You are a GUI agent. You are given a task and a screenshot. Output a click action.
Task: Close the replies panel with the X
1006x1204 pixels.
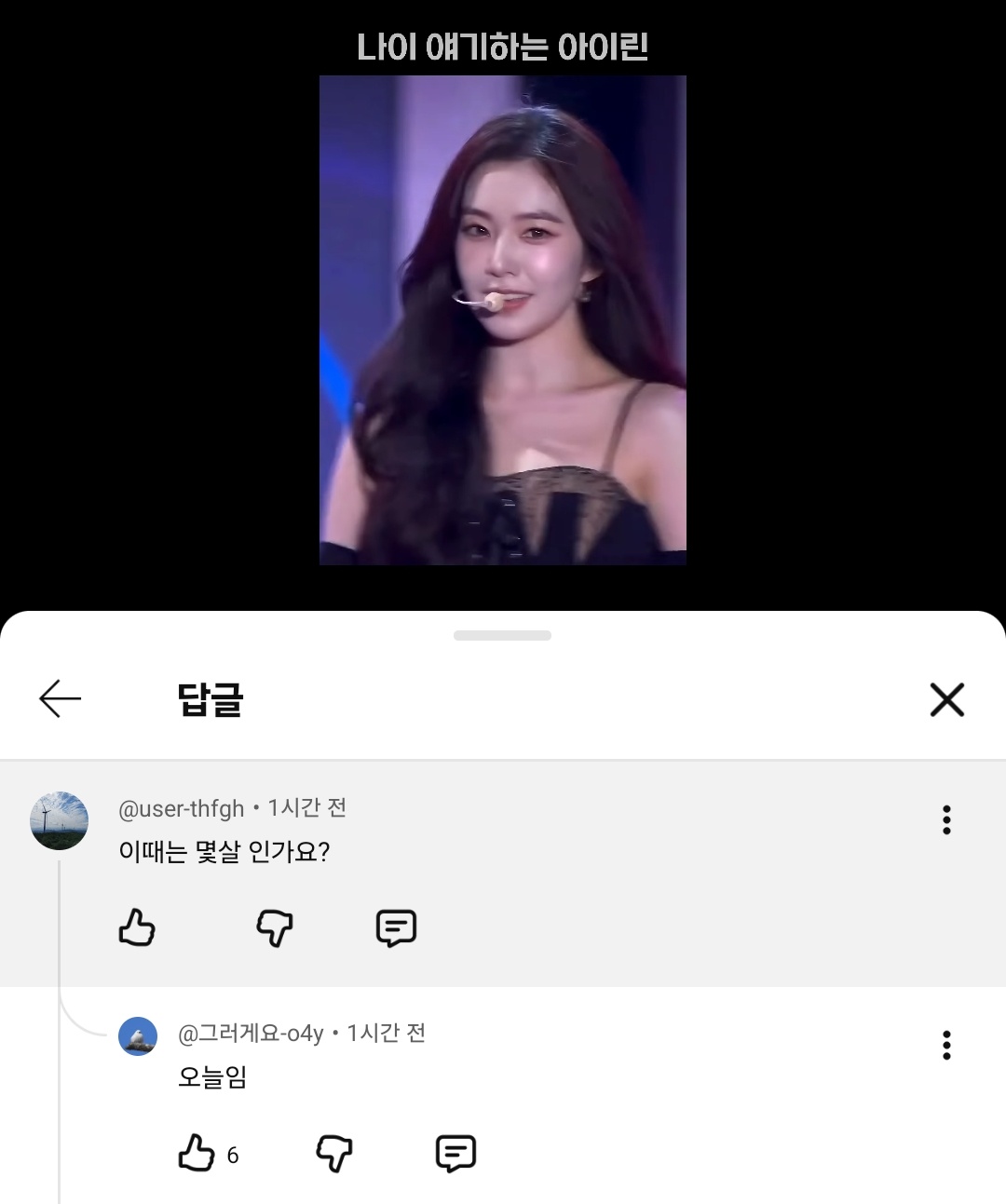(x=947, y=700)
